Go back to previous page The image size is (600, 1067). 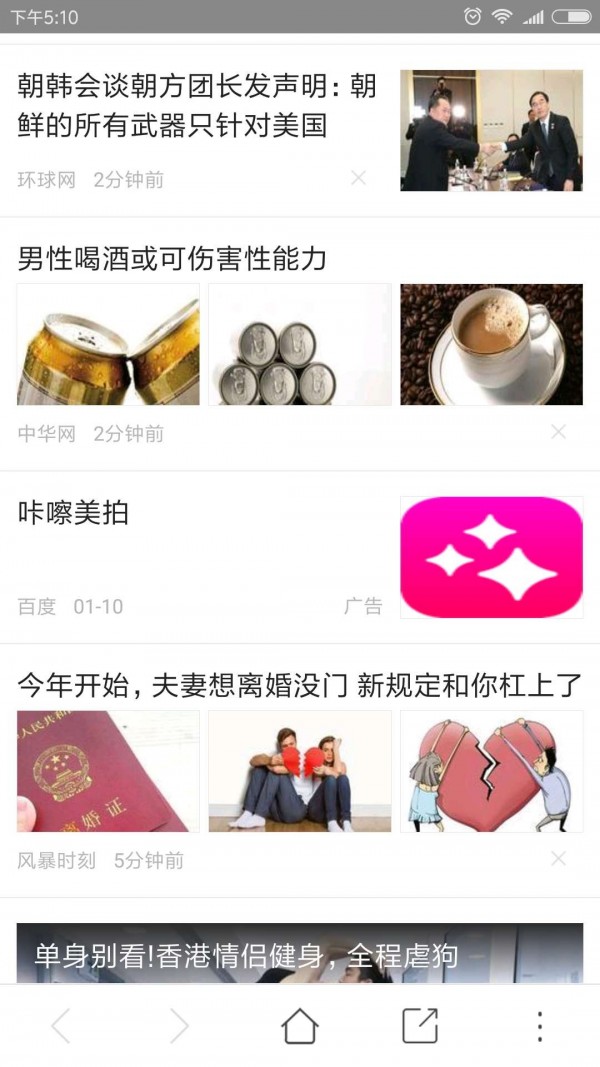click(61, 1026)
